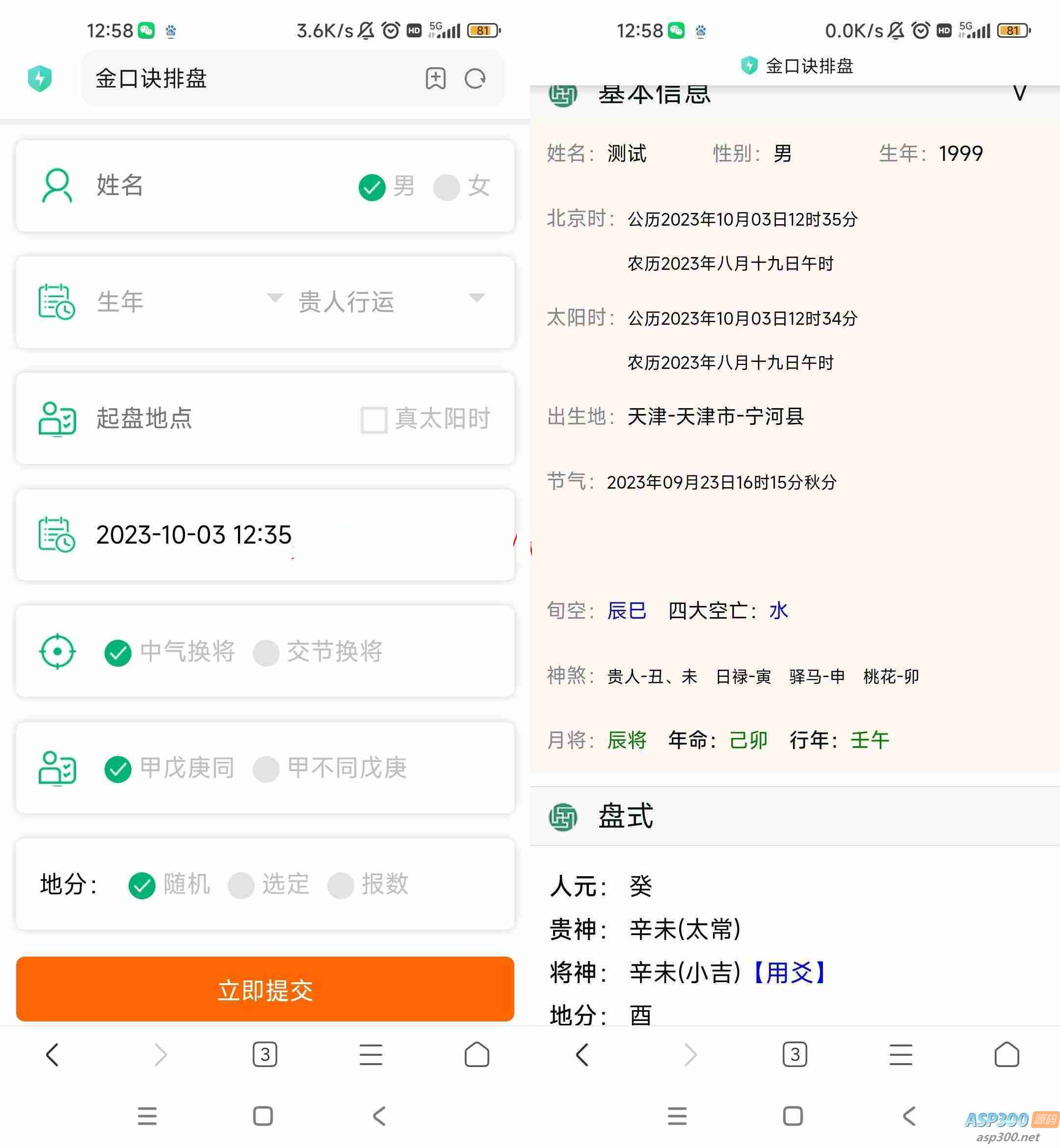This screenshot has width=1060, height=1148.
Task: Choose 甲不同戊庚
Action: 266,768
